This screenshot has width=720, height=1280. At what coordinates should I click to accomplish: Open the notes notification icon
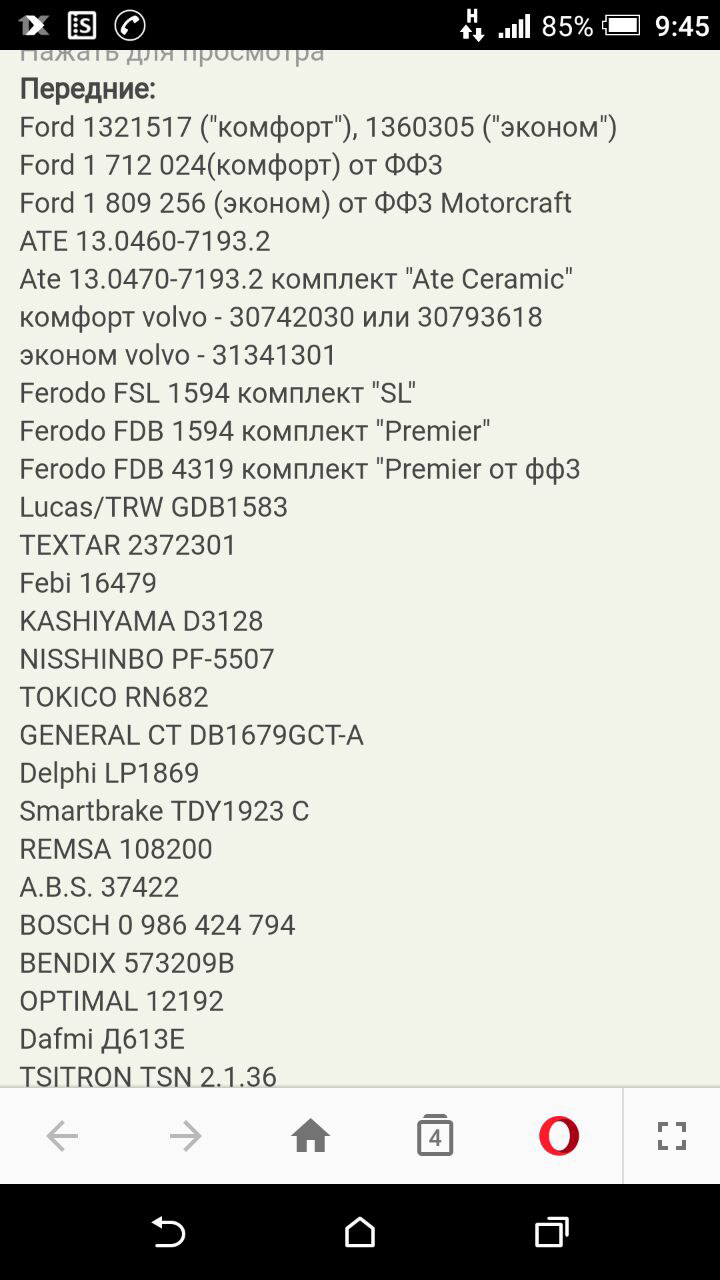(x=82, y=25)
